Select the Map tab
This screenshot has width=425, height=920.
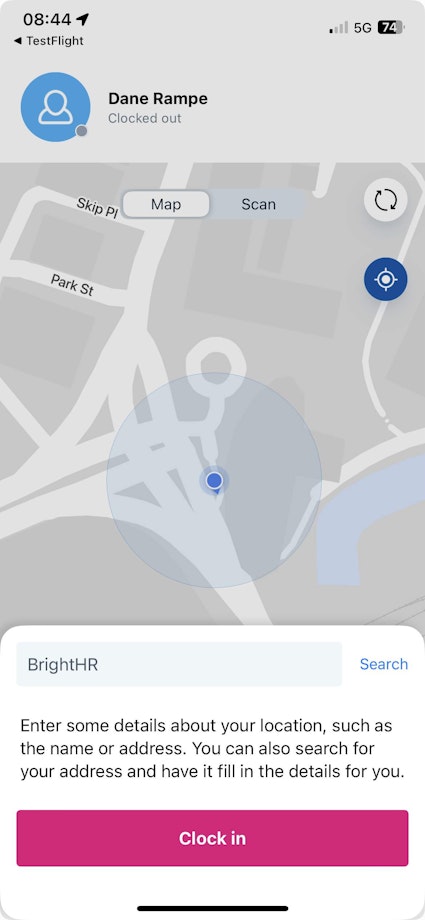point(166,204)
